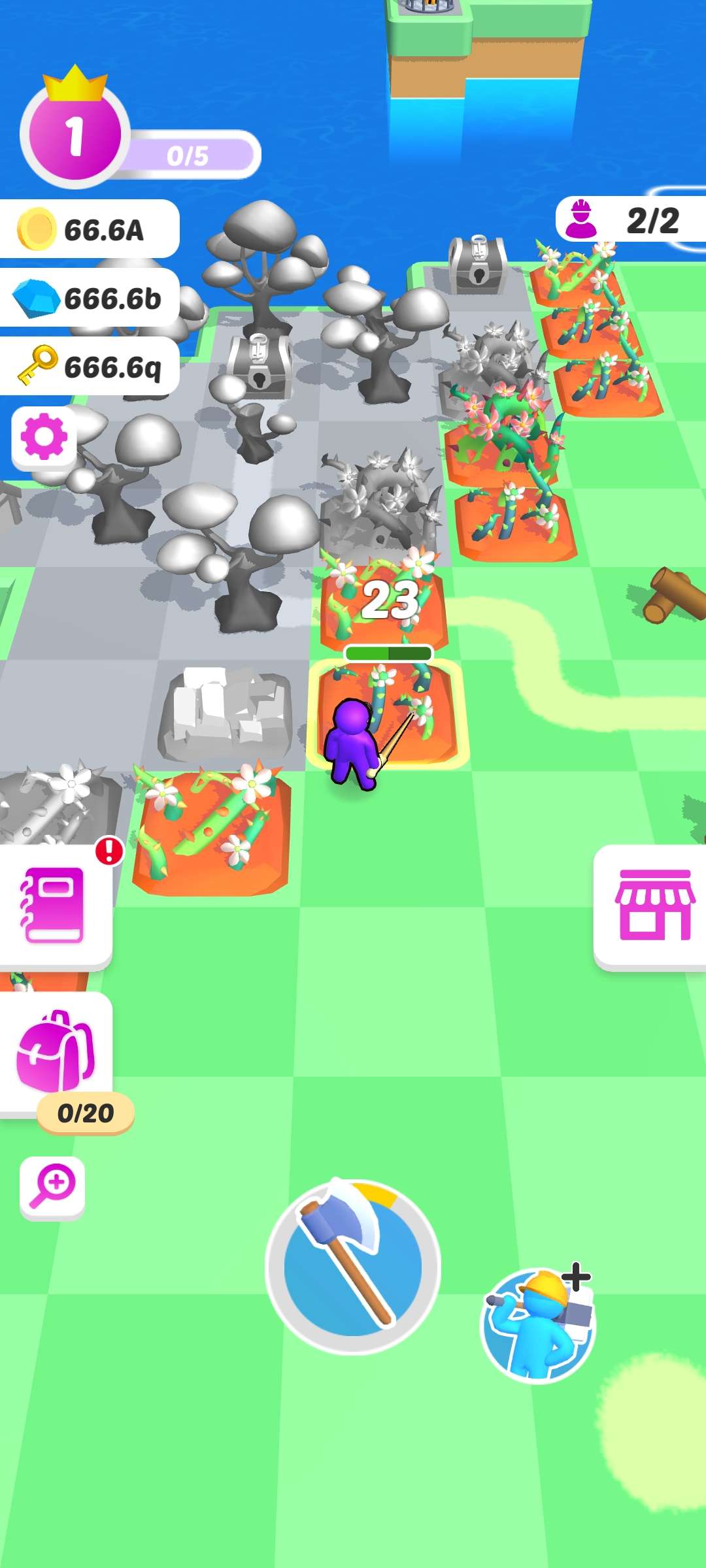Screen dimensions: 706x1568
Task: Open the settings gear
Action: coord(44,436)
